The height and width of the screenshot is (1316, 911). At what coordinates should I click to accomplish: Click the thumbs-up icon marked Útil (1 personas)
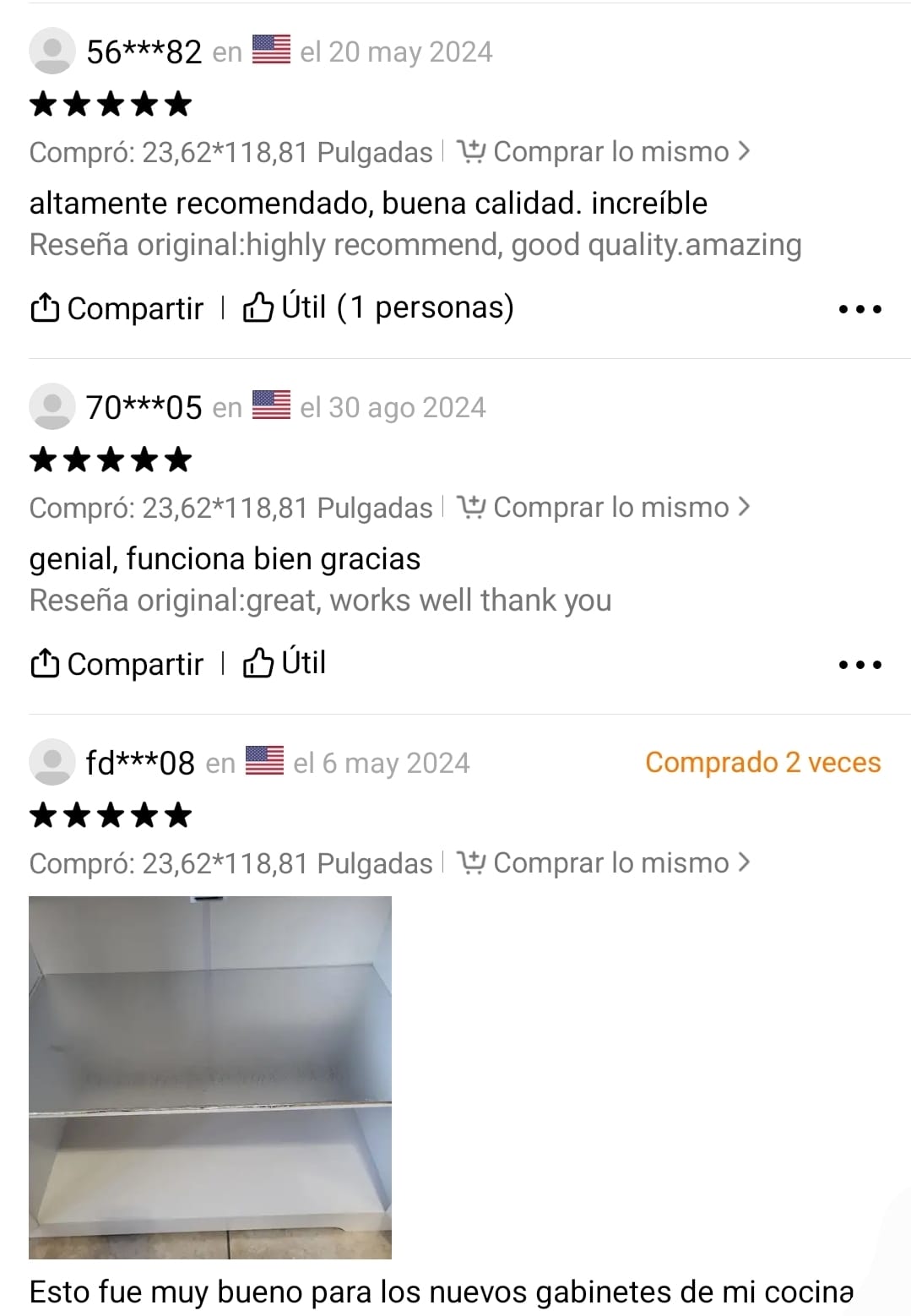260,306
